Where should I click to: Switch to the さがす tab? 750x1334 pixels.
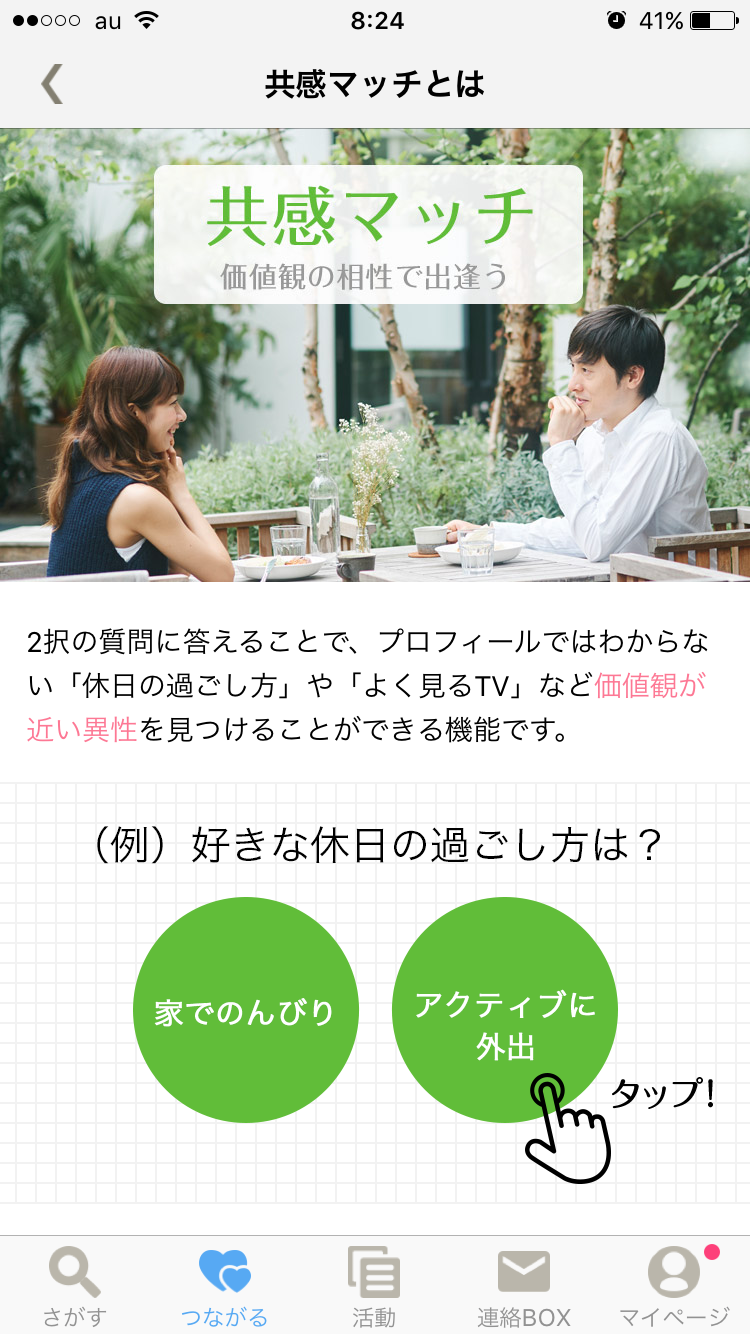[75, 1286]
